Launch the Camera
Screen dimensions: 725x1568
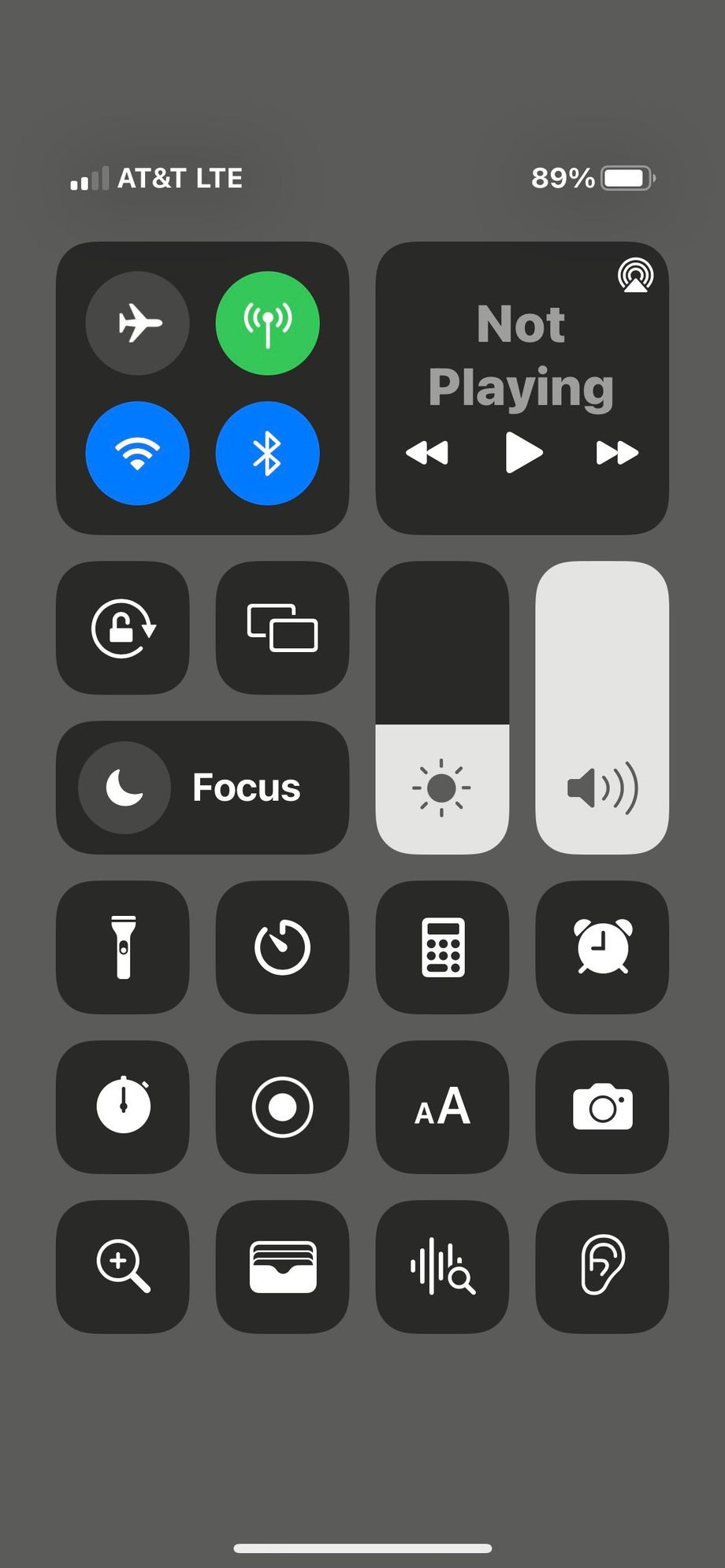[602, 1107]
